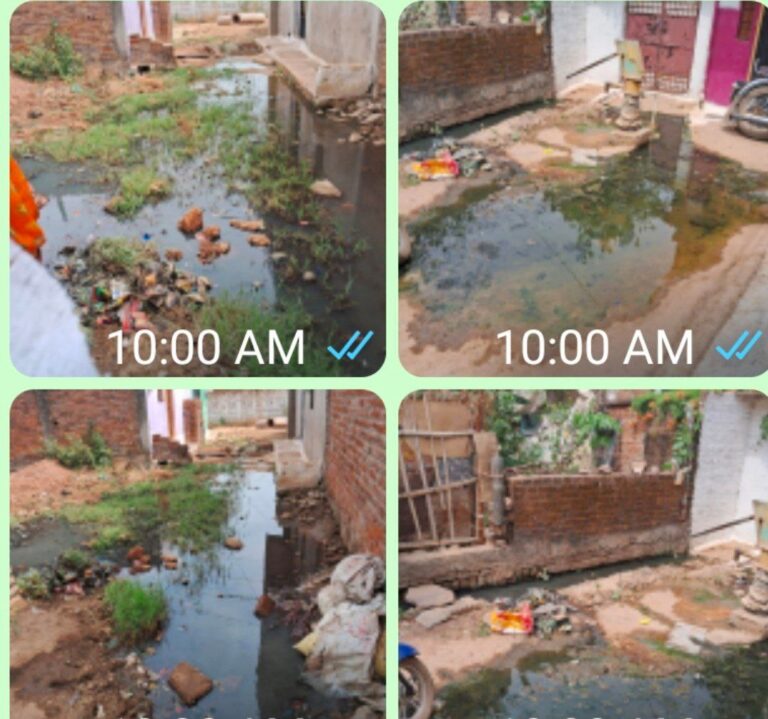
Task: Open the photo with white sacks beside the brick wall
Action: point(197,553)
